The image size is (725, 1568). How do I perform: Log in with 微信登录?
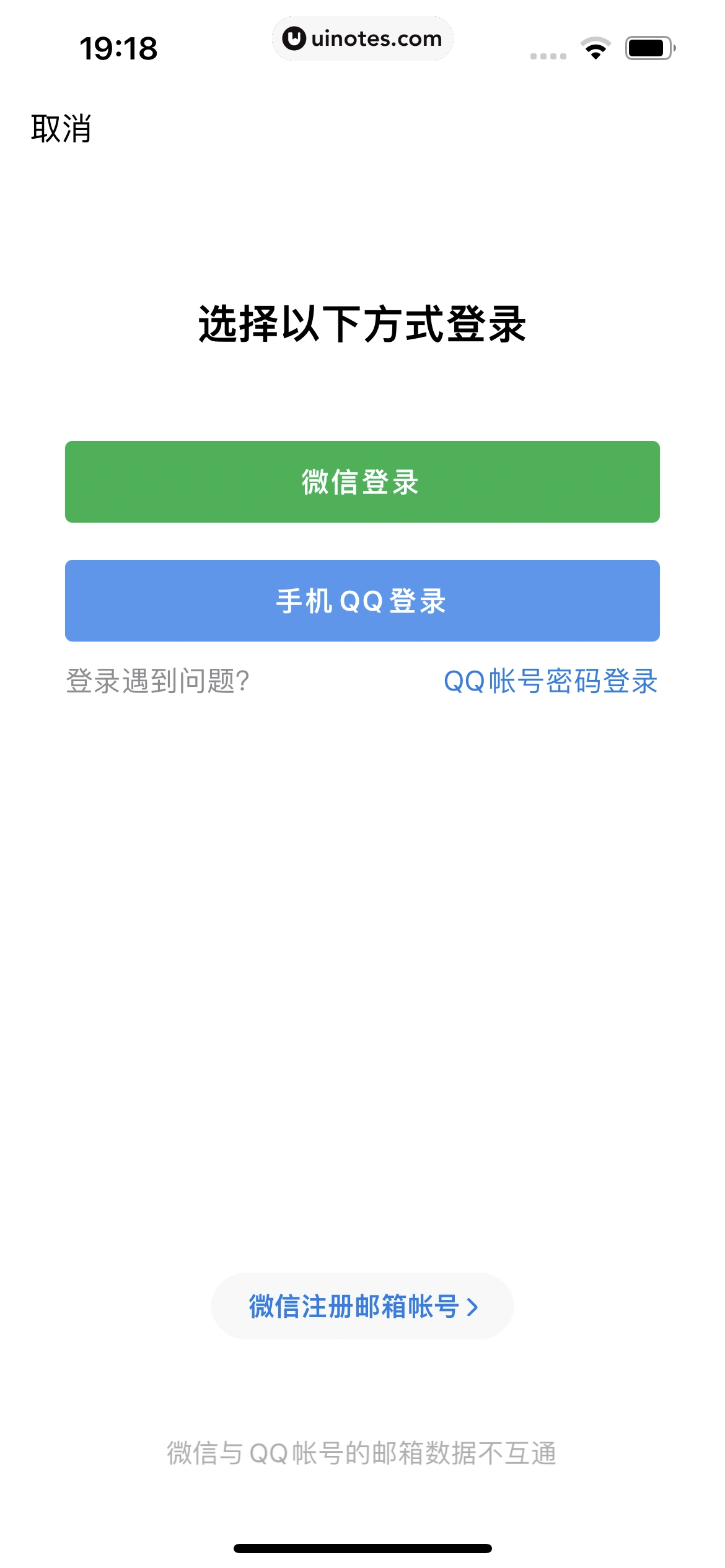362,482
